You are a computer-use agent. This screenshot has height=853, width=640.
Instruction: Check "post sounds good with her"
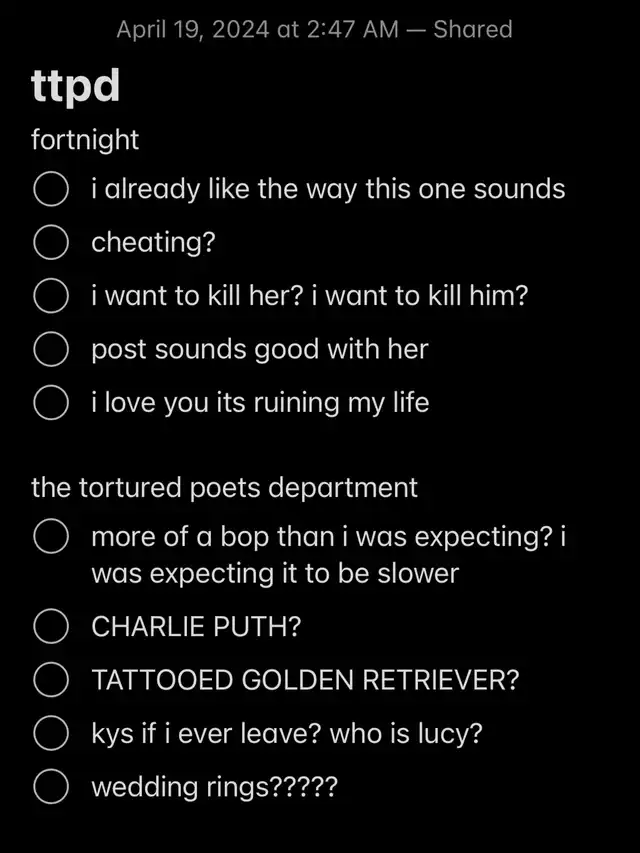50,350
